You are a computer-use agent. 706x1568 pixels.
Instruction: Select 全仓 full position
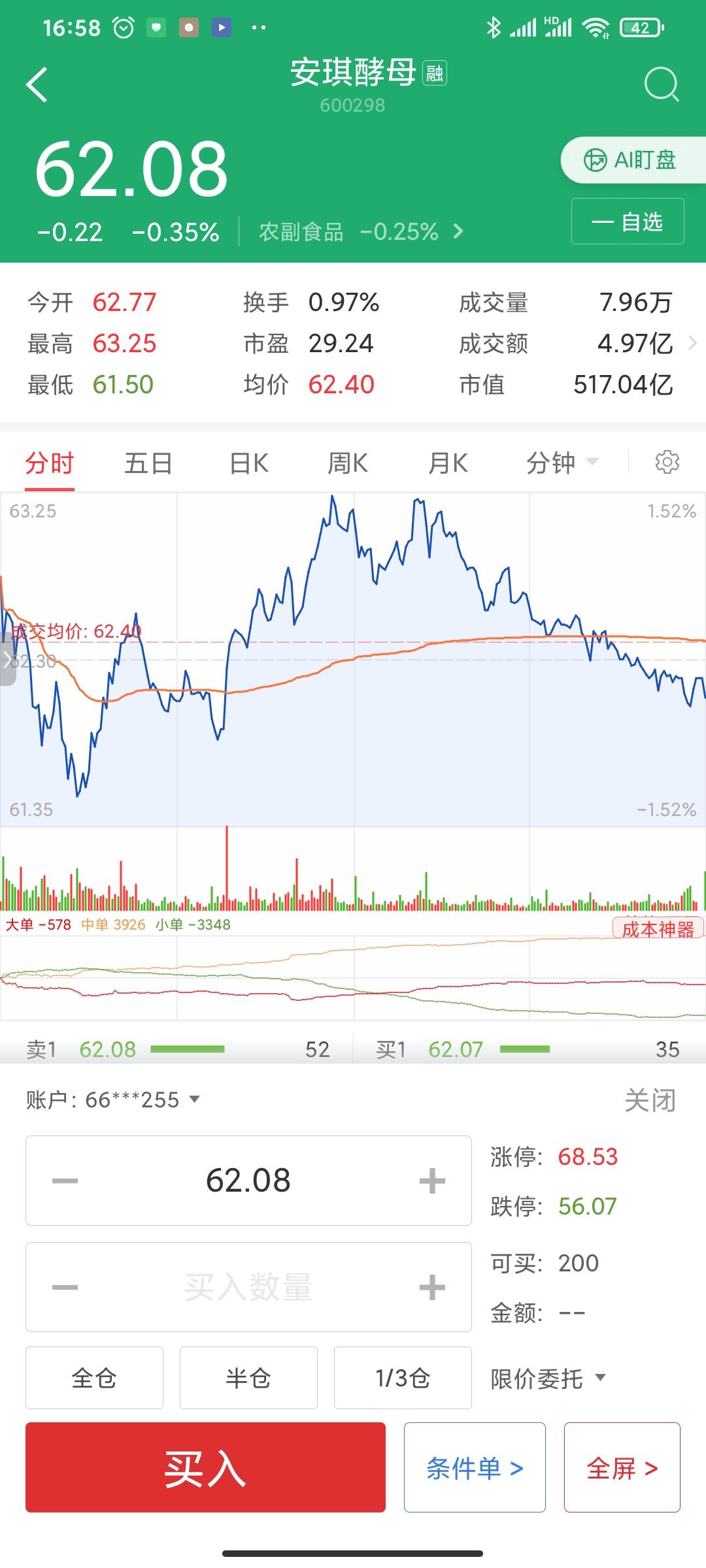pos(94,1378)
